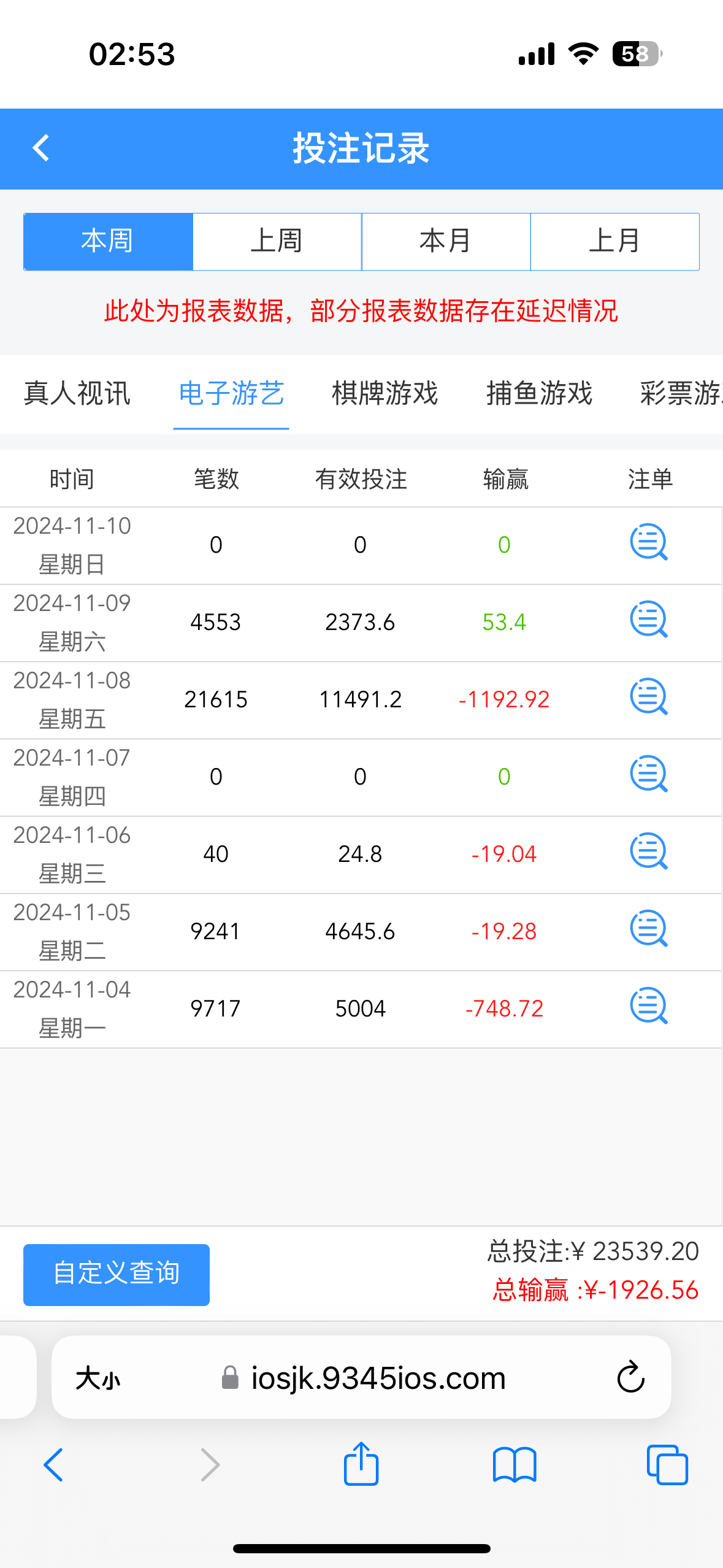Screen dimensions: 723x1568
Task: Select the 本周 period filter
Action: pos(108,241)
